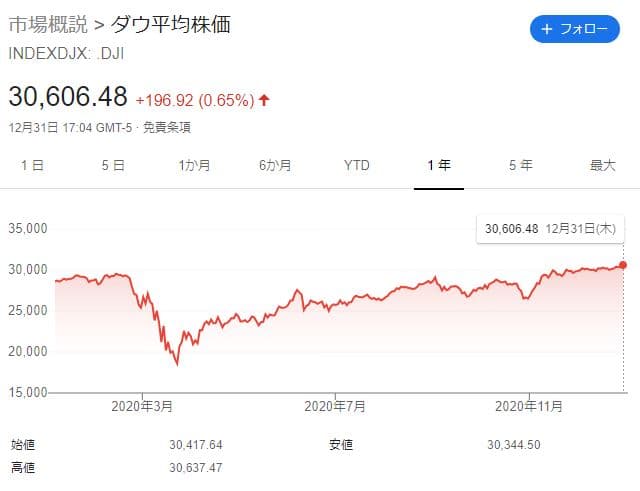The height and width of the screenshot is (491, 640).
Task: Select the YTD range tab
Action: click(x=356, y=165)
